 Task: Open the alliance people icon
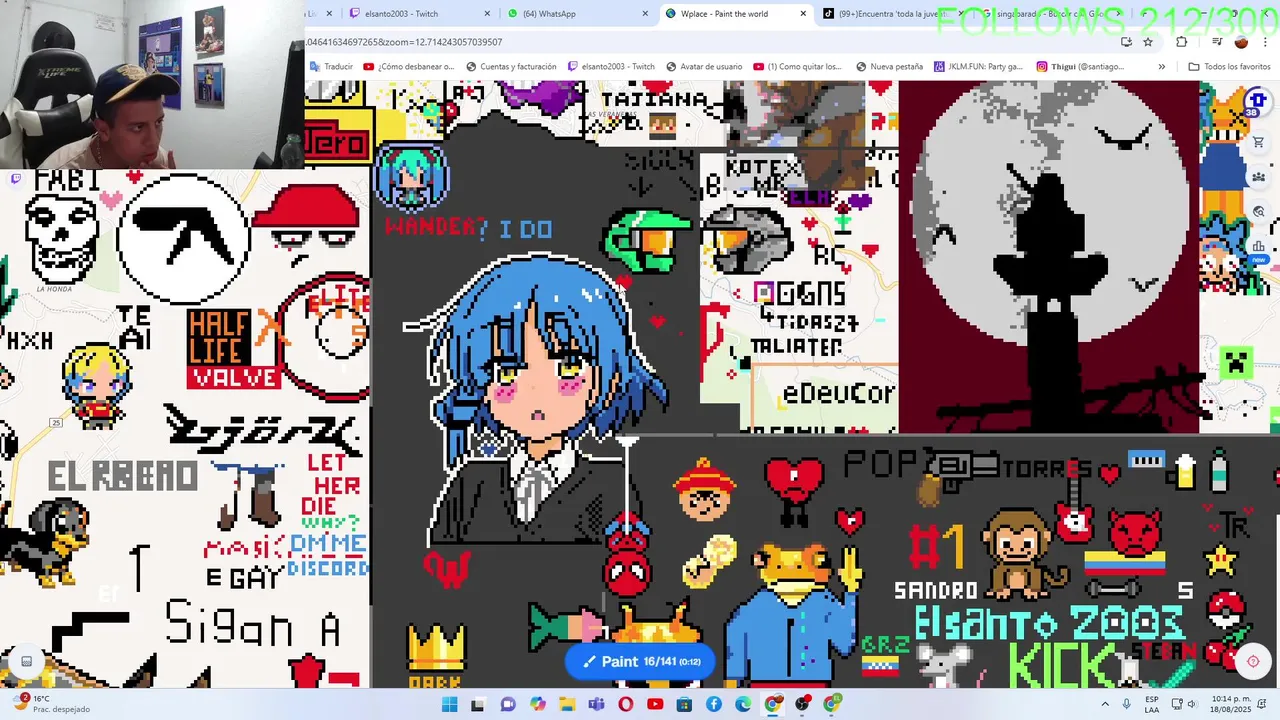click(x=1258, y=177)
